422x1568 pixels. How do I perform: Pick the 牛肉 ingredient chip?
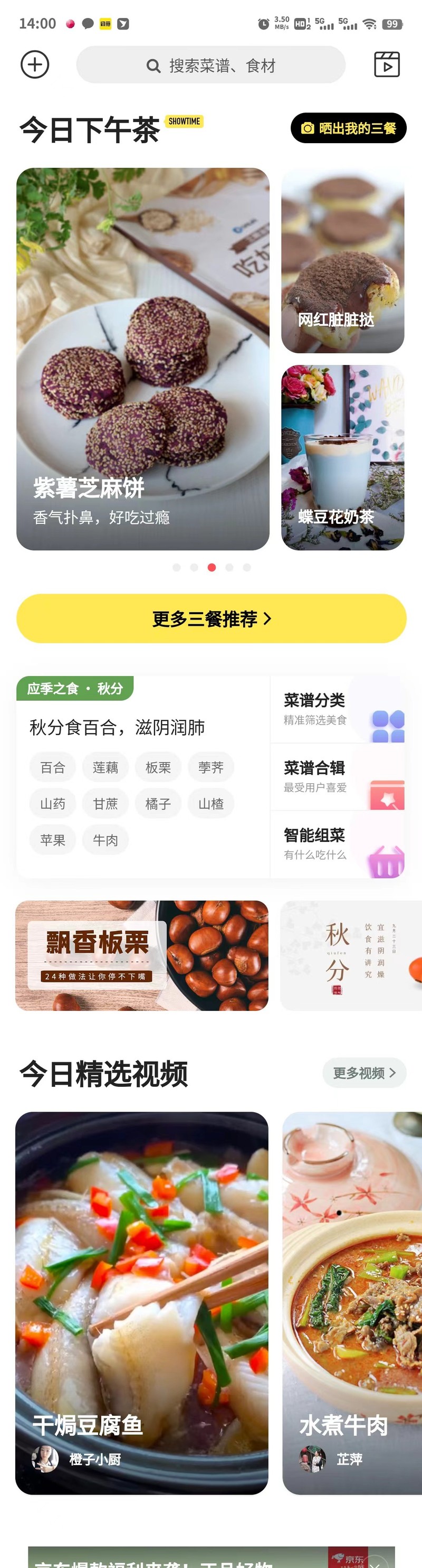[105, 840]
